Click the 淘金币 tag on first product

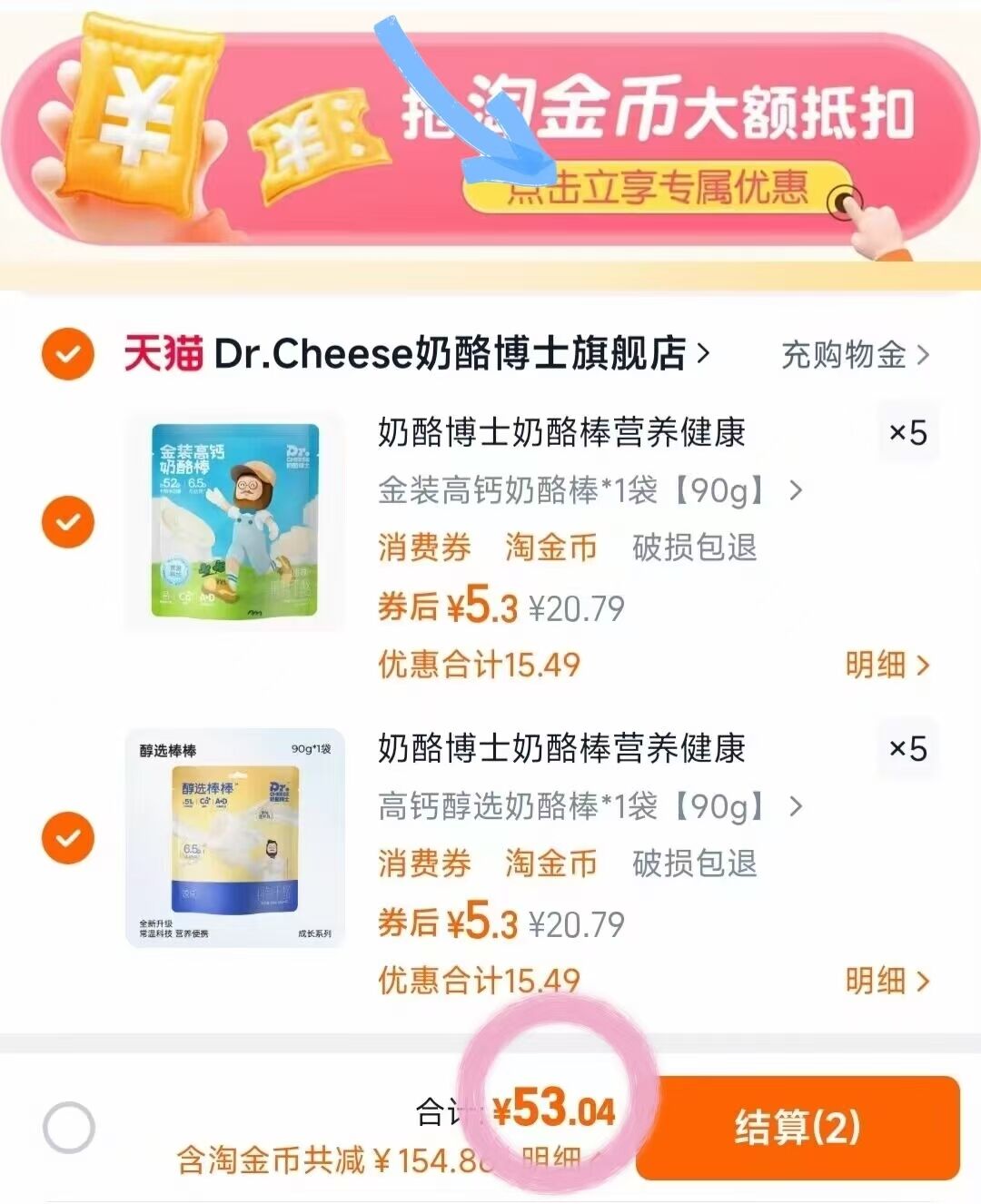point(551,548)
